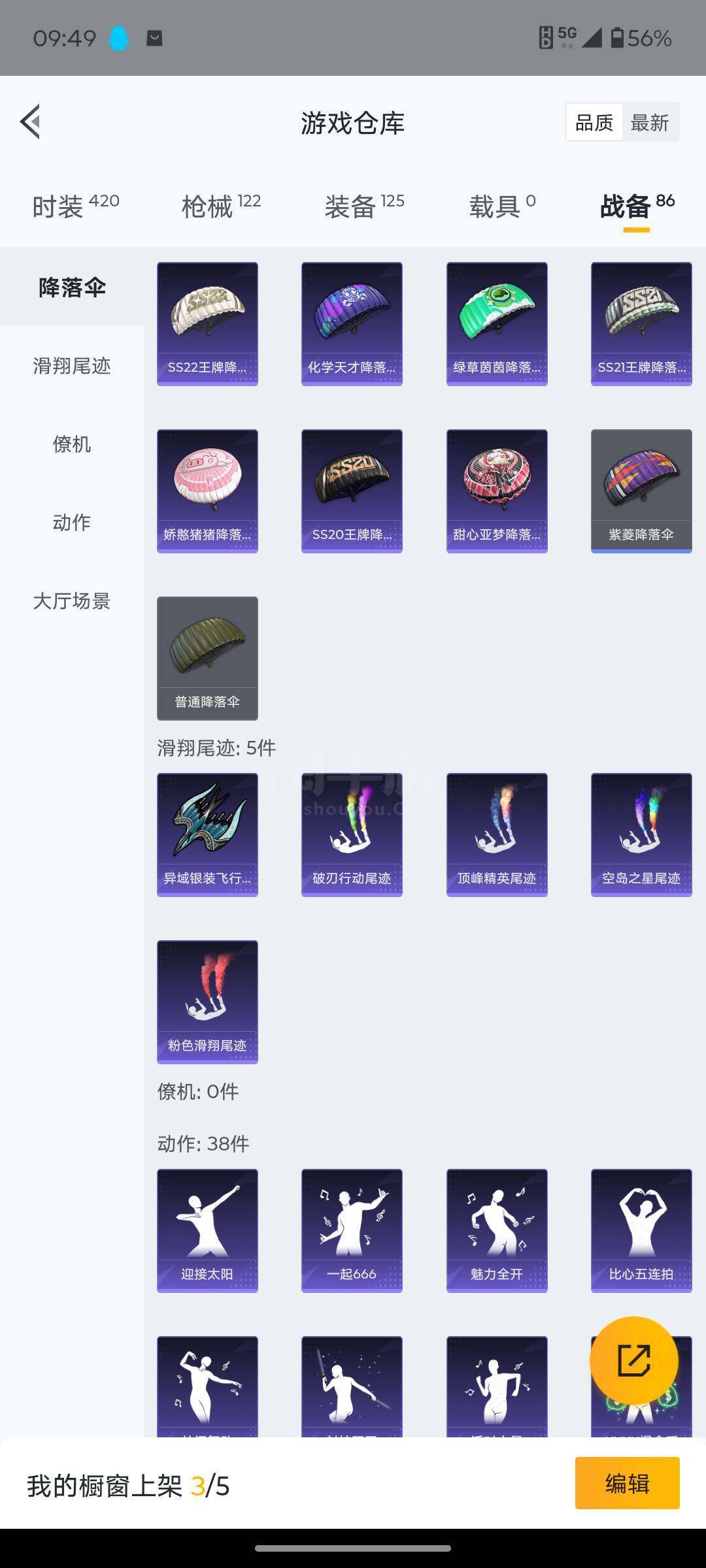
Task: Open the 枪械 tab
Action: coord(221,206)
